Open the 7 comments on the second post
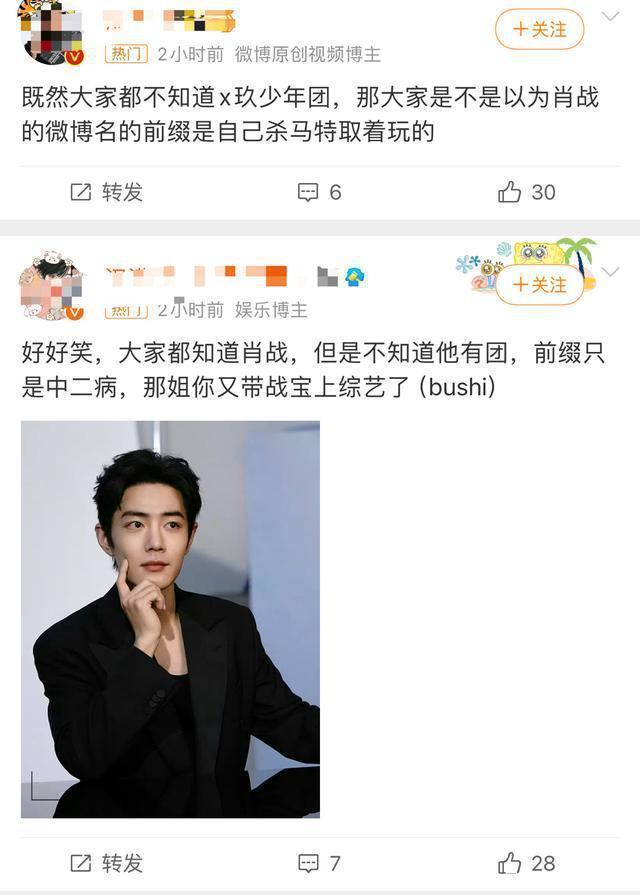 pos(320,862)
